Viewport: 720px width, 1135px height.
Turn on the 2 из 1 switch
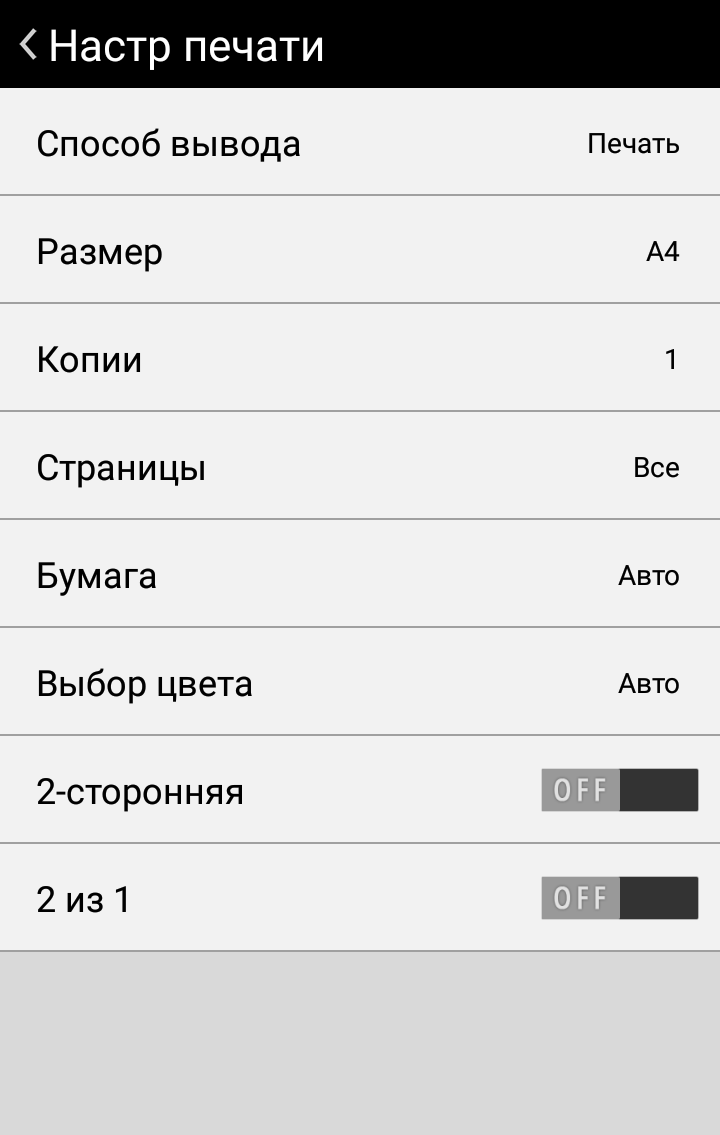tap(619, 898)
